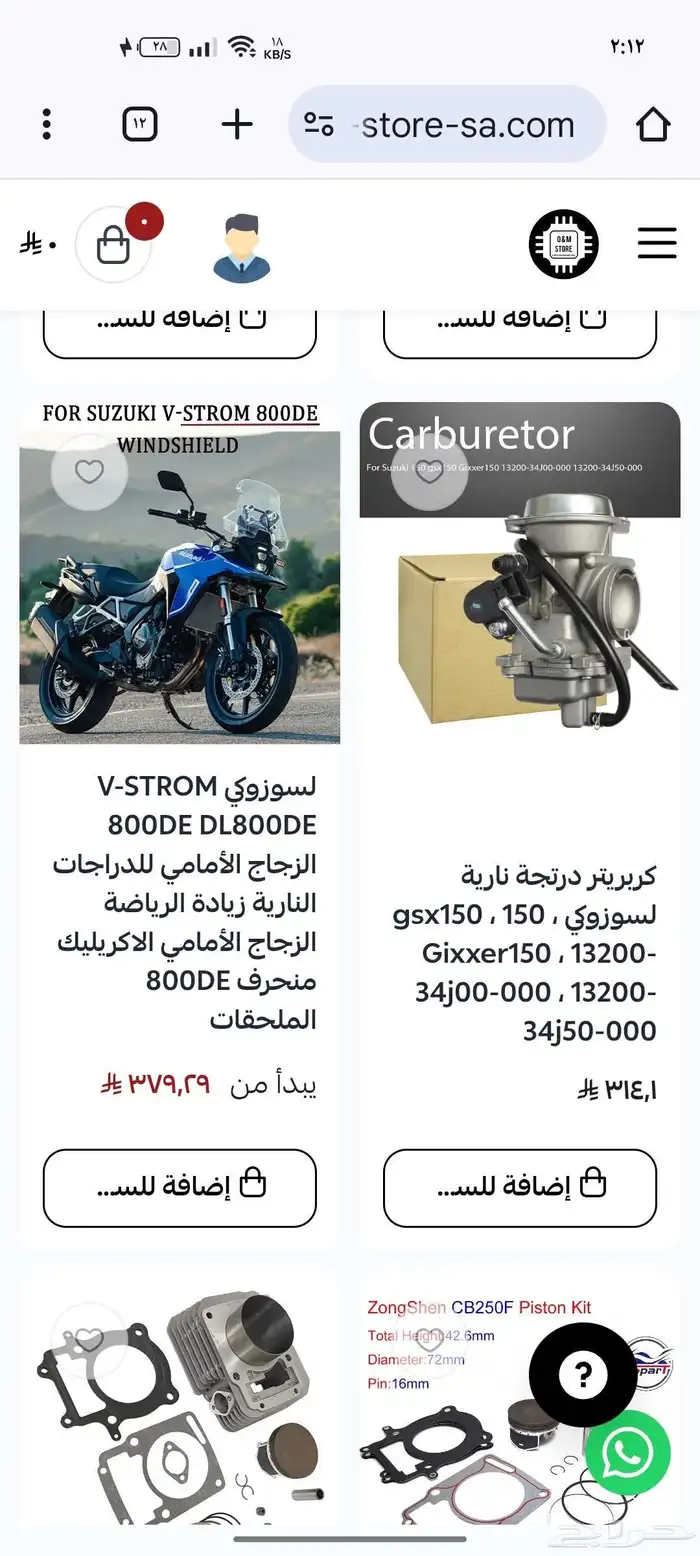
Task: Open the browser tab switcher
Action: pyautogui.click(x=140, y=125)
